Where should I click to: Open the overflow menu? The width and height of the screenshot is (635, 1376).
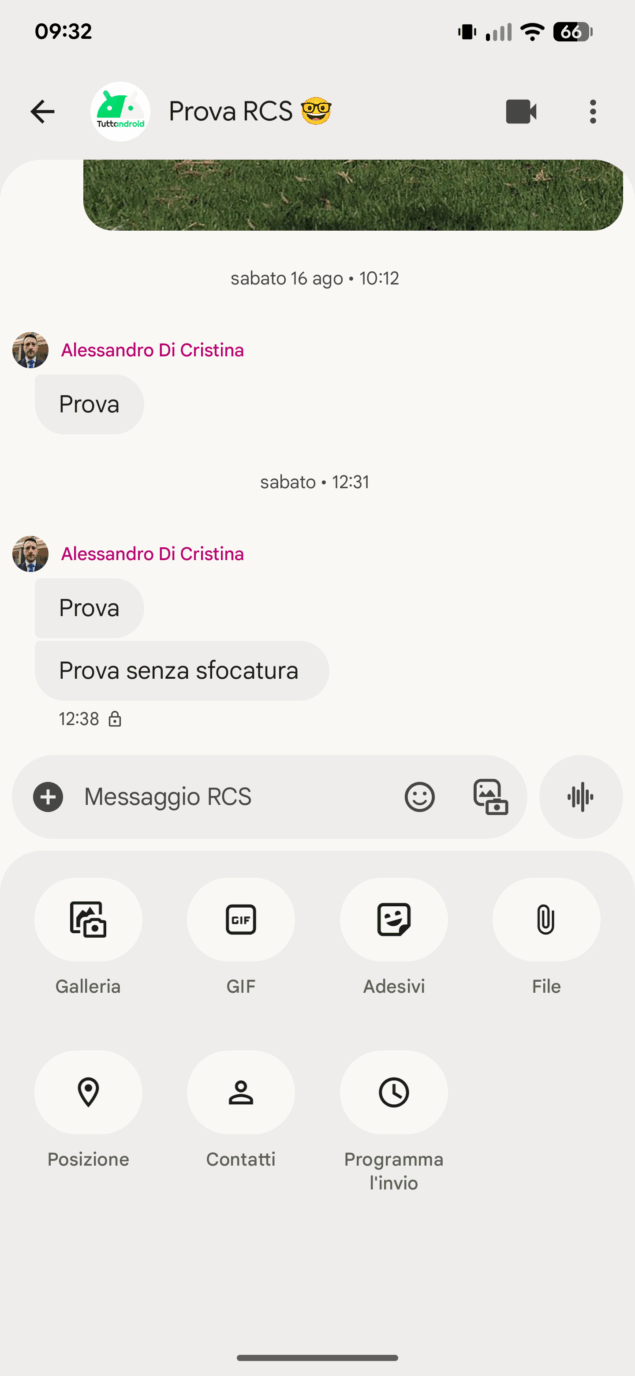pyautogui.click(x=593, y=112)
